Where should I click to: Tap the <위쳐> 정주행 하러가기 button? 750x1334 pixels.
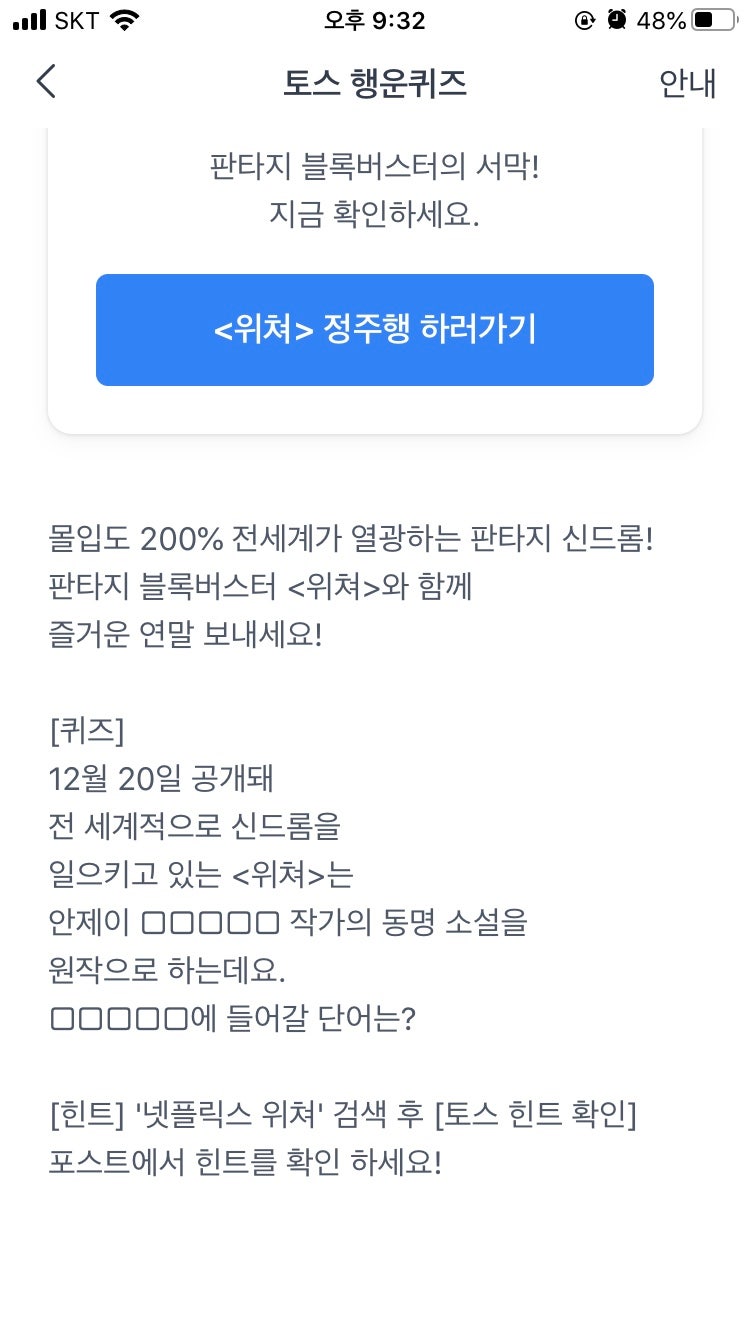tap(375, 330)
